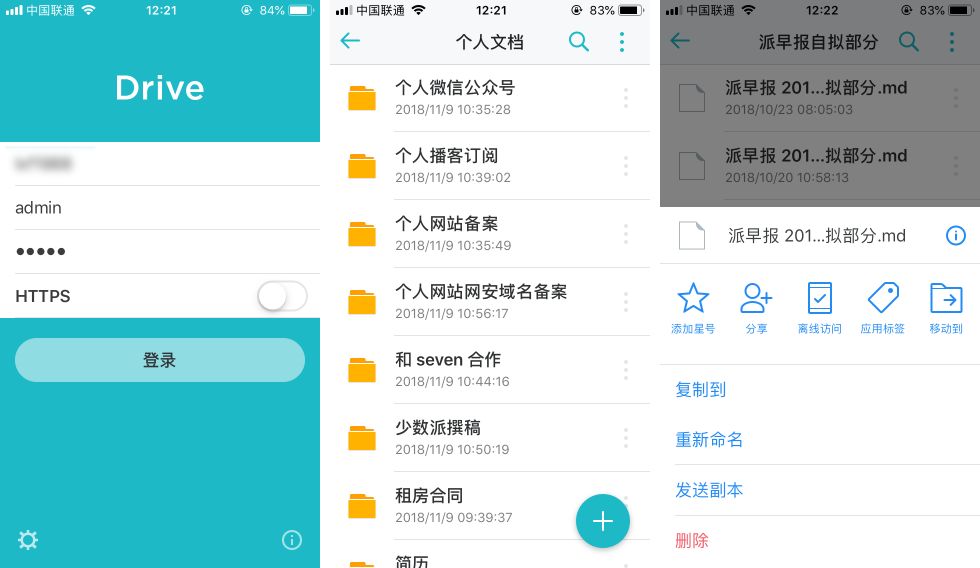Edit the admin username field
The width and height of the screenshot is (980, 568).
pyautogui.click(x=160, y=208)
